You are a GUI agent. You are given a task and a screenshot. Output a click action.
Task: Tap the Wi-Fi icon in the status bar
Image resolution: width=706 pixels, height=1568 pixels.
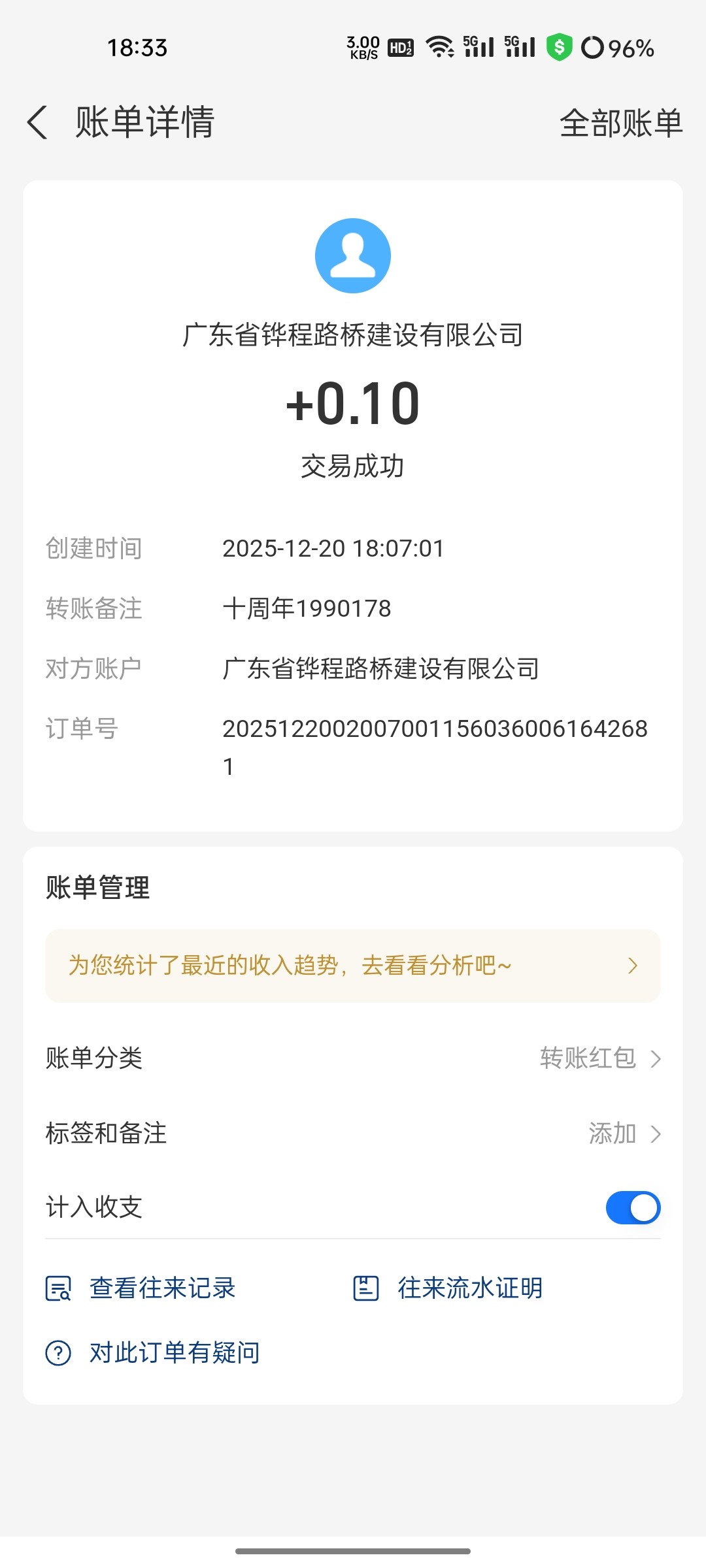[439, 47]
